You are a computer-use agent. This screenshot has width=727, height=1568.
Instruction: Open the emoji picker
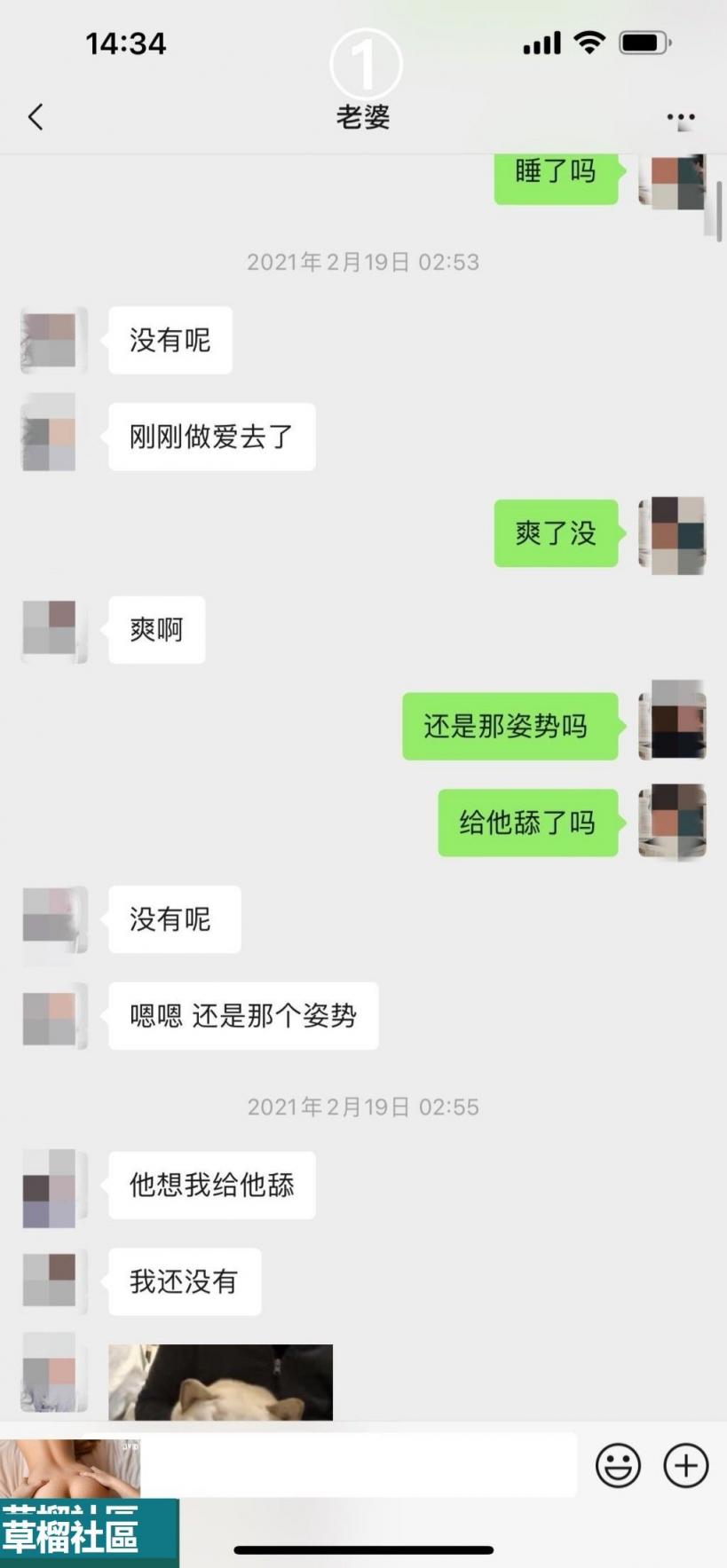[618, 1465]
